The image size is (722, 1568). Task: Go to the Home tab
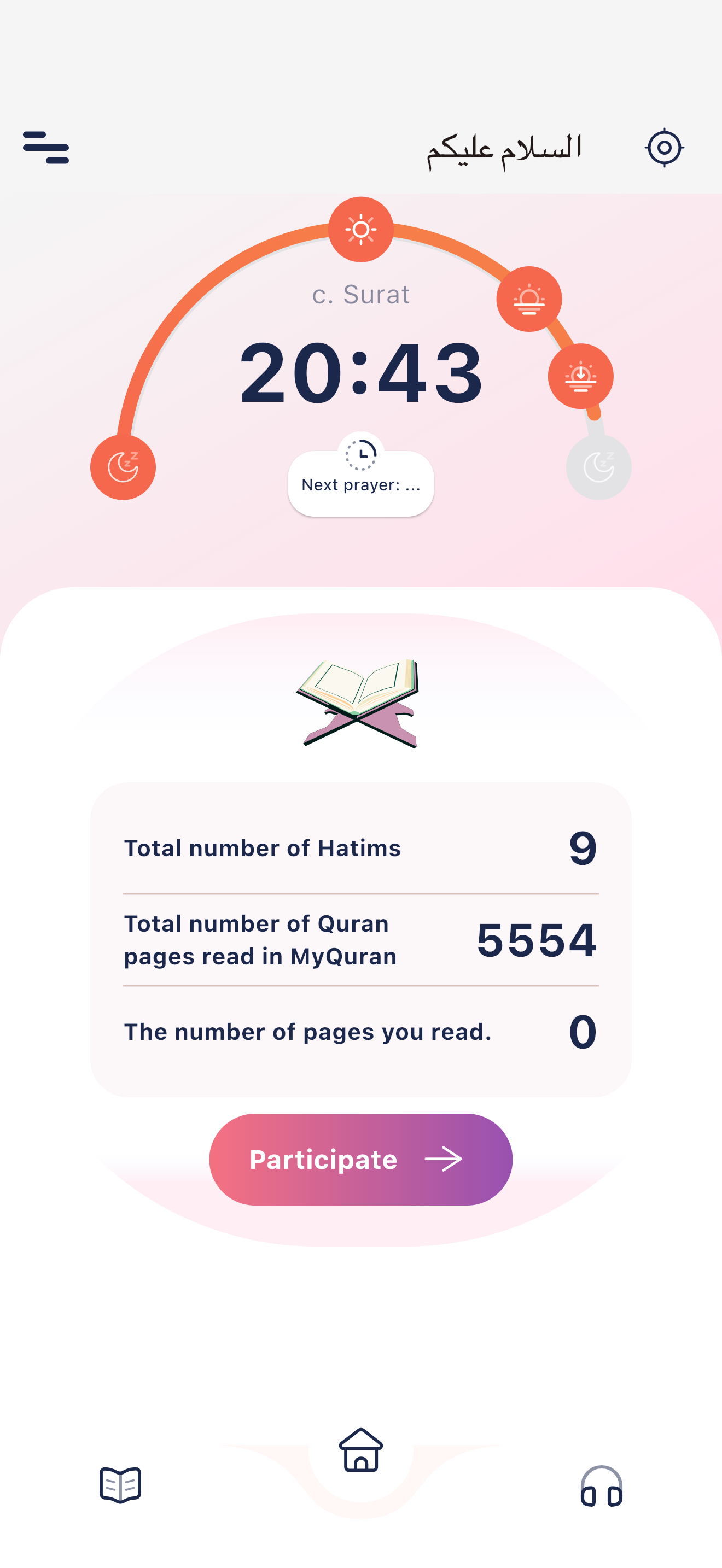coord(361,1451)
